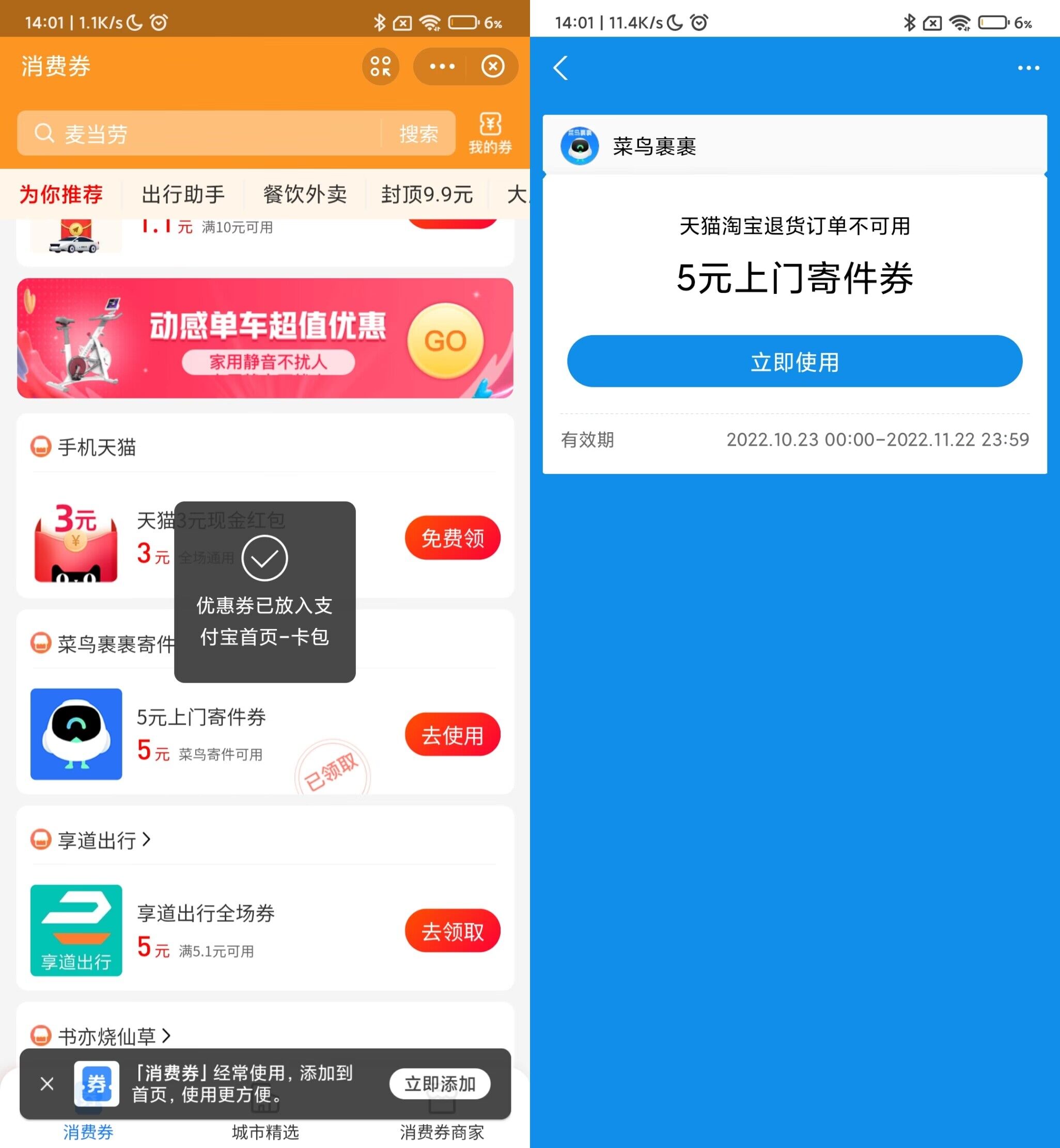Image resolution: width=1060 pixels, height=1148 pixels.
Task: Switch to 城市精选 bottom tab
Action: point(265,1131)
